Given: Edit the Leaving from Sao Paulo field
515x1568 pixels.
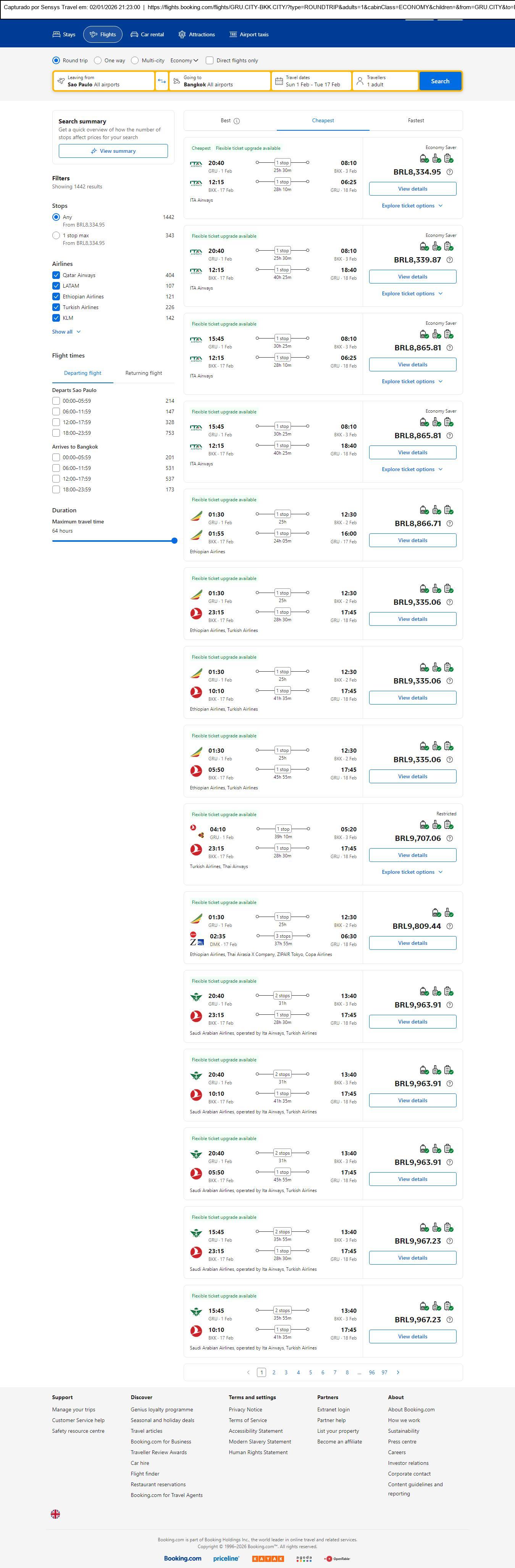Looking at the screenshot, I should coord(103,81).
